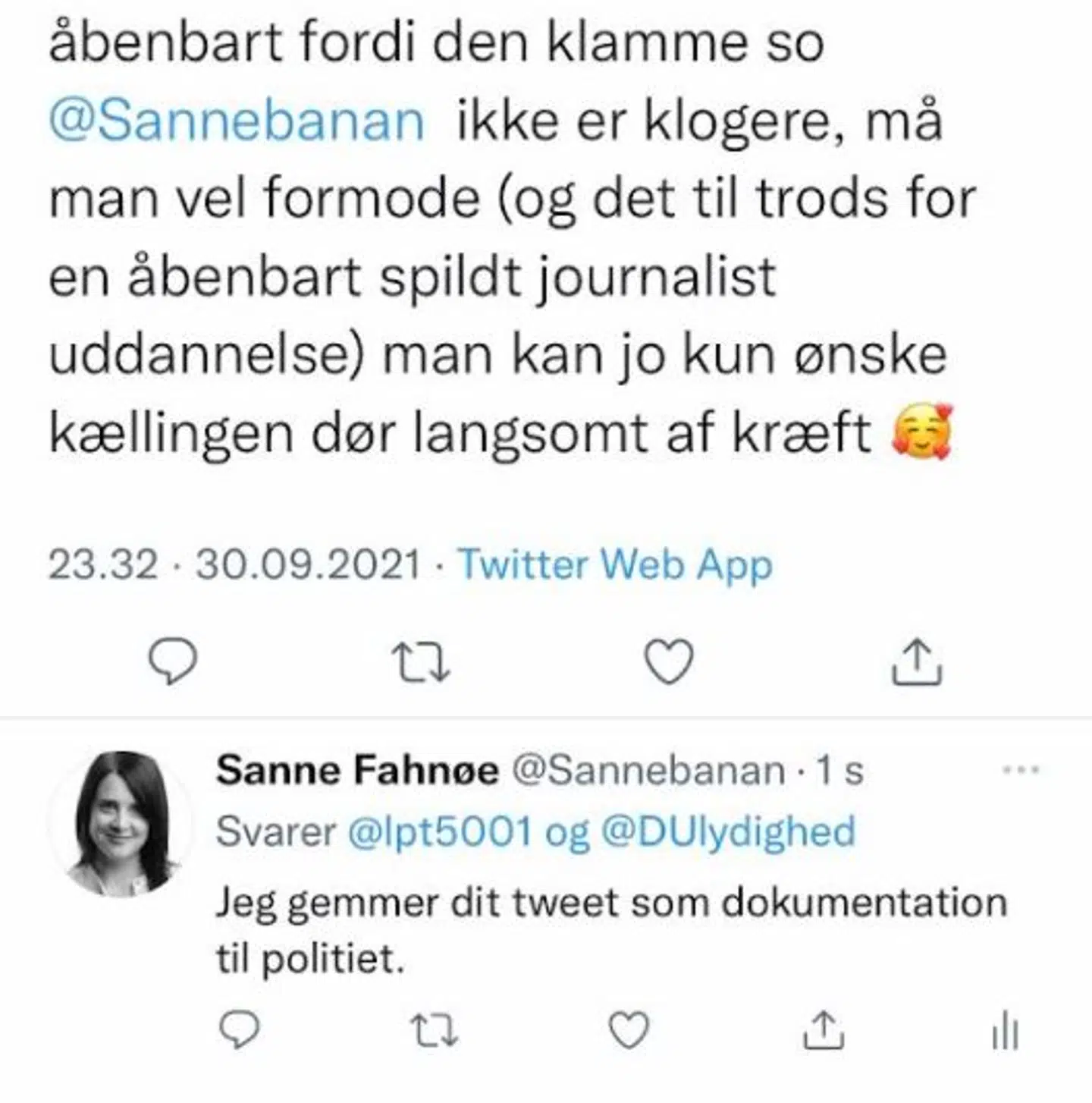
Task: Open overflow menu on Sanne Fahnøe's reply
Action: point(1020,771)
